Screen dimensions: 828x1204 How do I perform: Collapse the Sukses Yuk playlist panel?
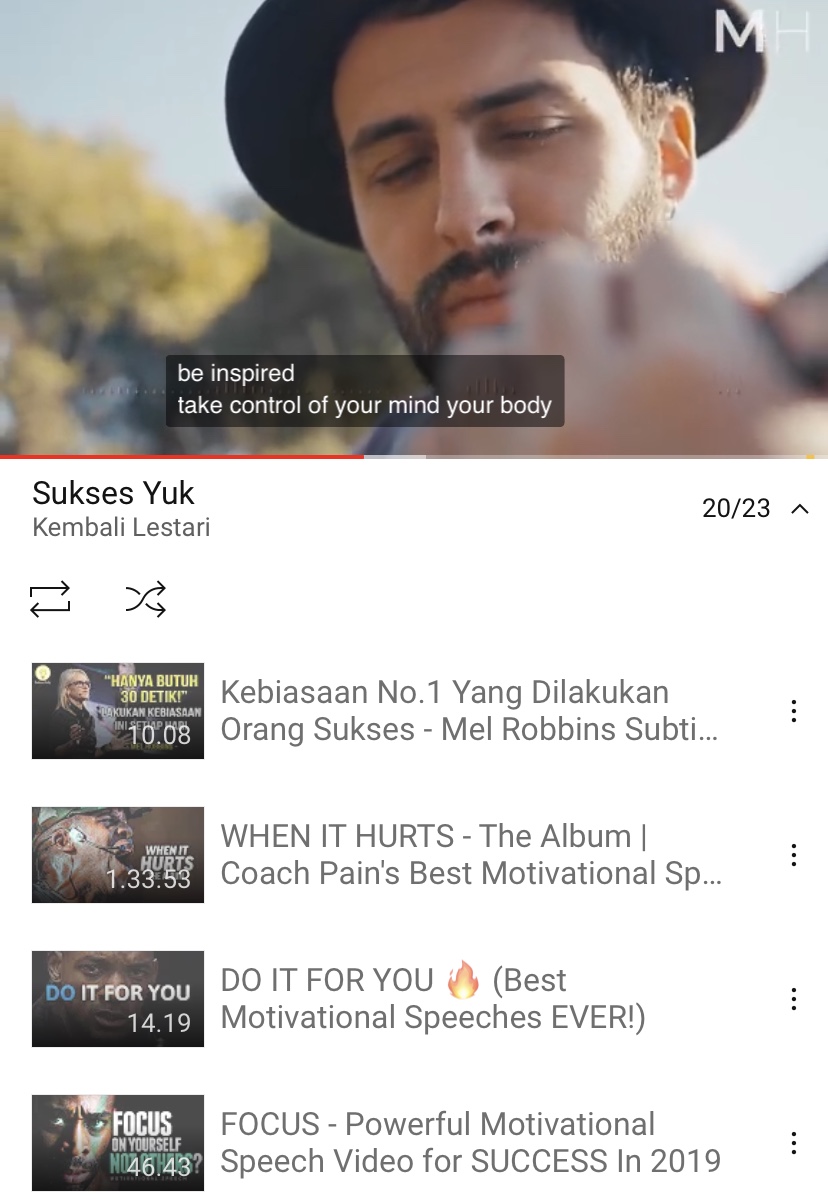coord(798,509)
